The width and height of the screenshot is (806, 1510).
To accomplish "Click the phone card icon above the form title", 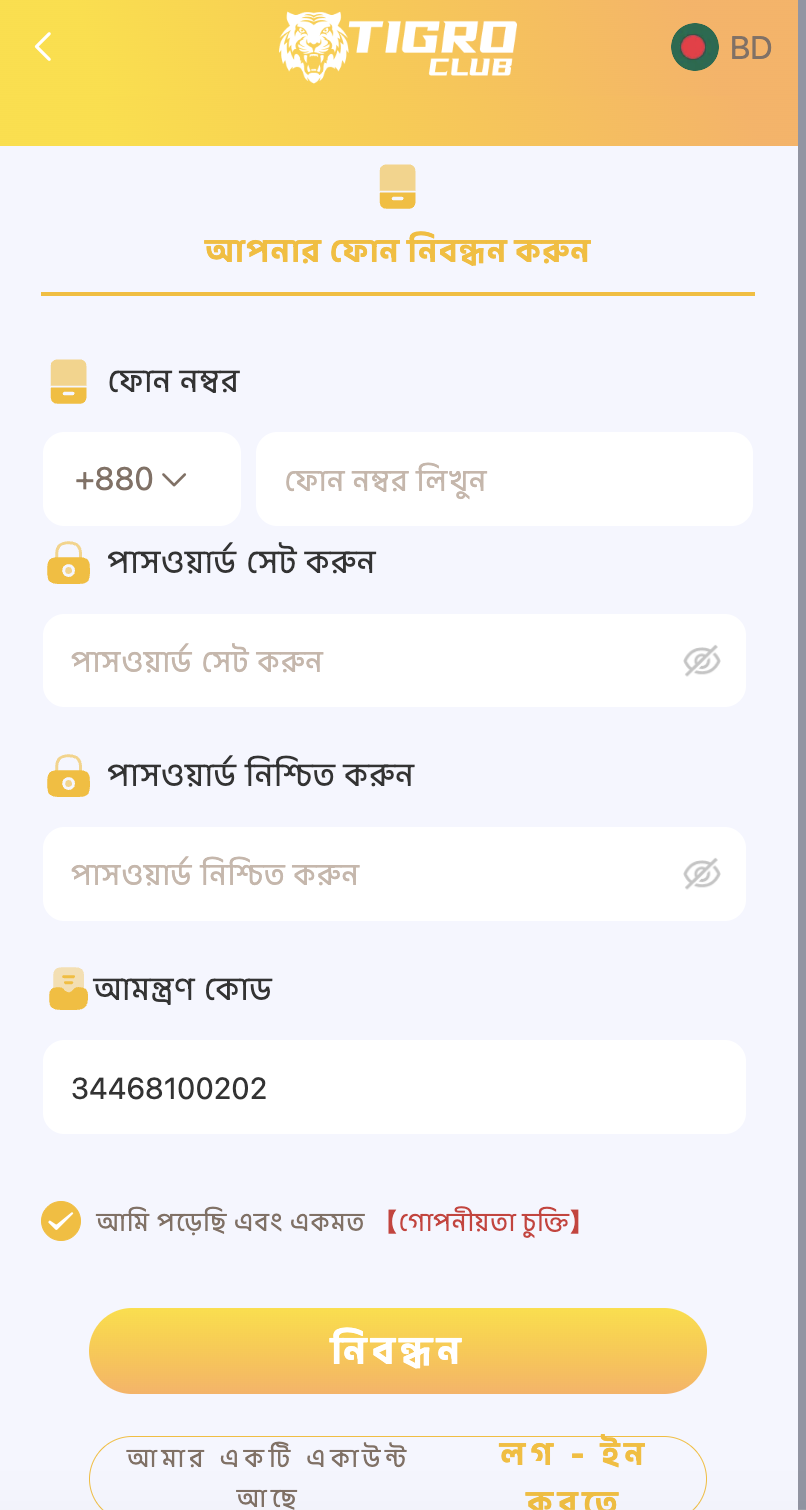I will [397, 186].
